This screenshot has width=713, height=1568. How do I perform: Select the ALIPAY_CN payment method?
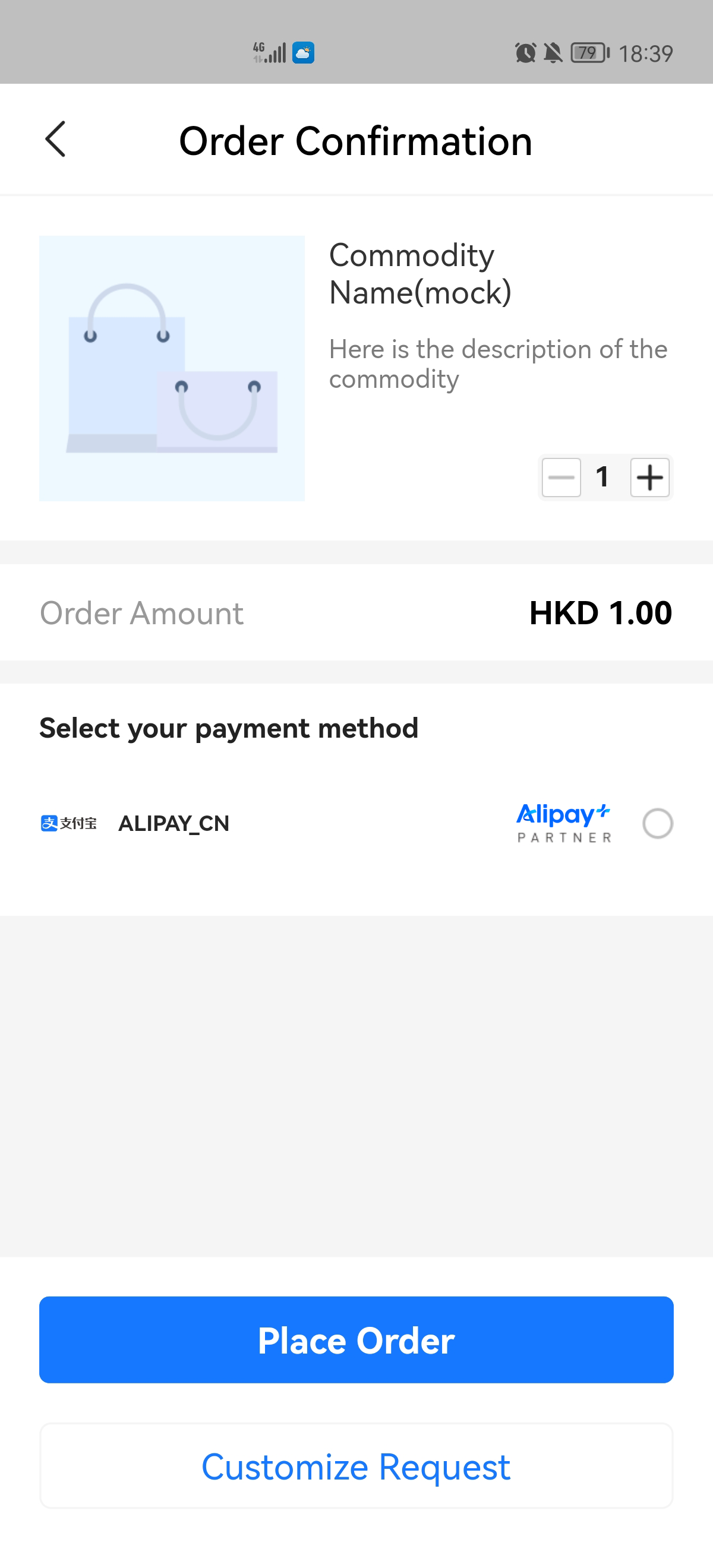657,824
